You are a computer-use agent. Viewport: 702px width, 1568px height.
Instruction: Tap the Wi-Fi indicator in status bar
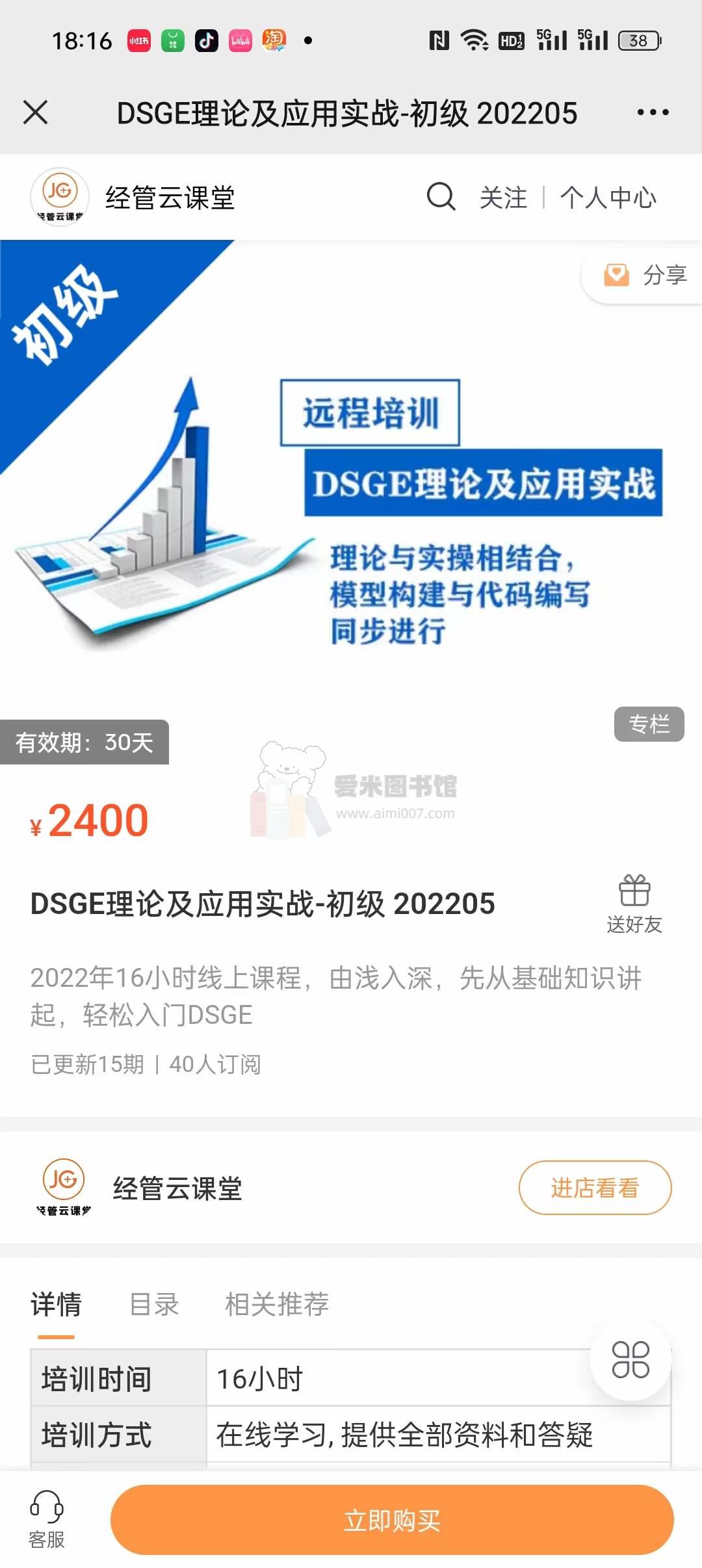(473, 40)
